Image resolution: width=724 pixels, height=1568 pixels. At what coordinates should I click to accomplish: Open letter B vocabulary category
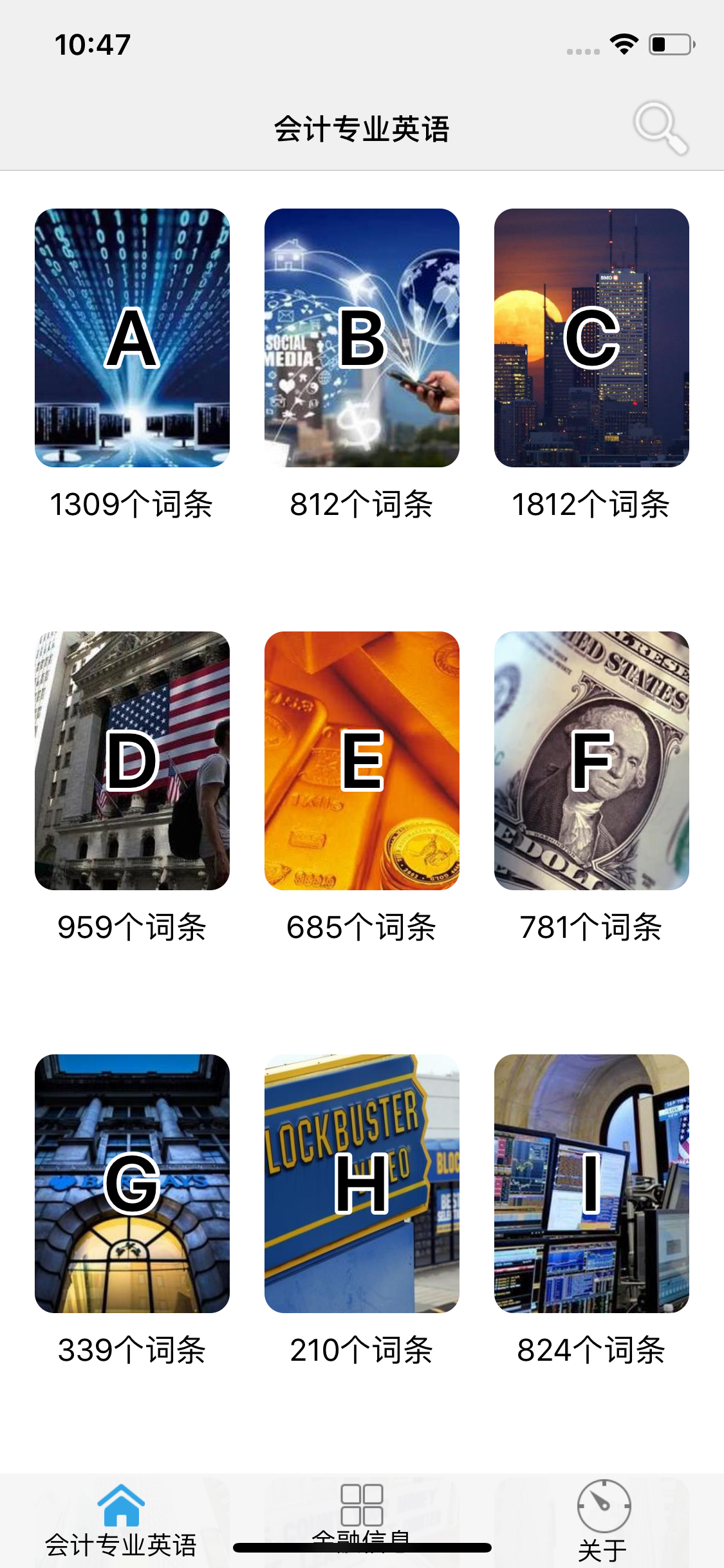point(362,339)
